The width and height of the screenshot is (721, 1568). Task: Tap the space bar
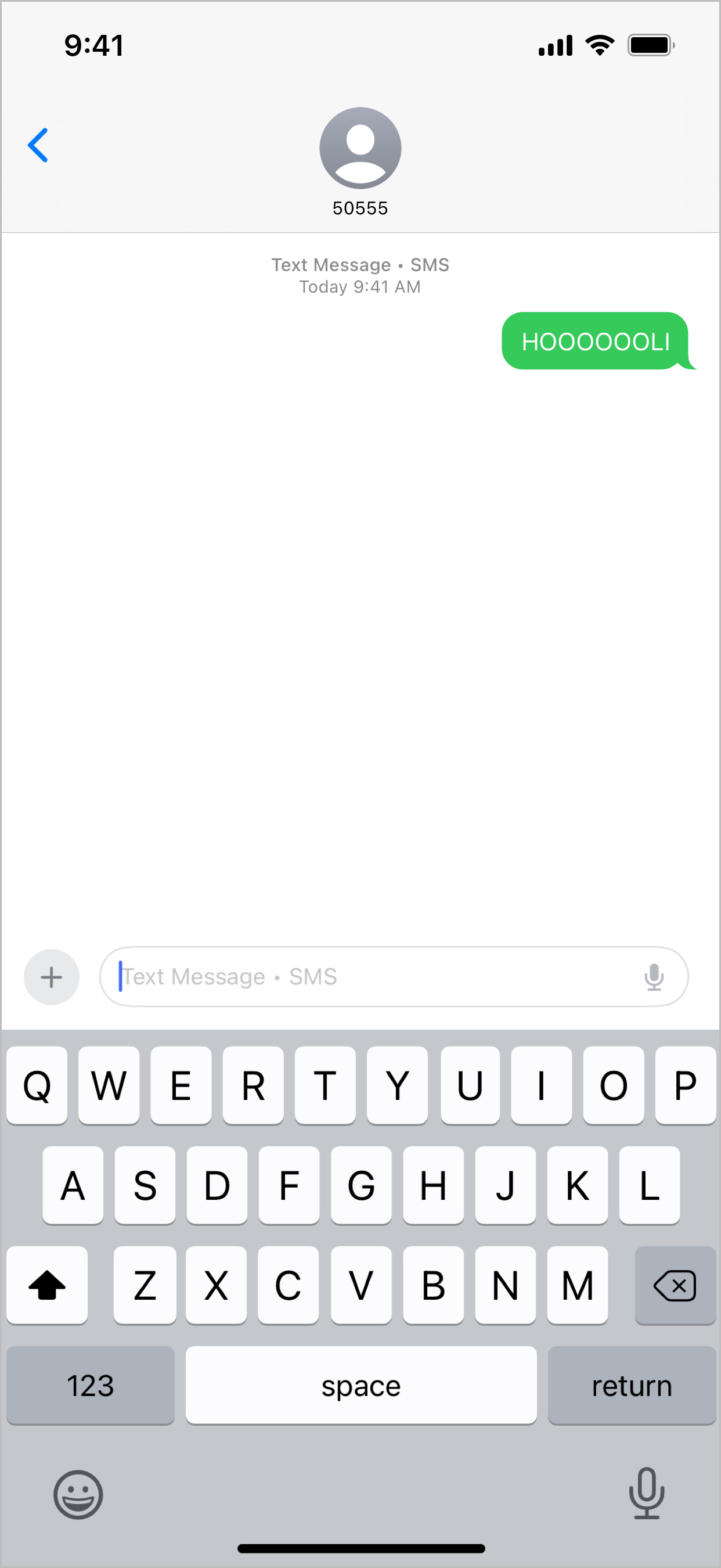coord(361,1386)
